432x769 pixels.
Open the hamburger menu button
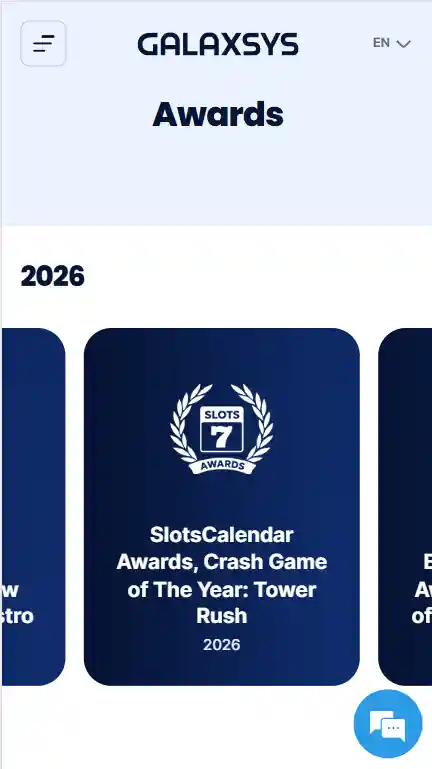43,43
